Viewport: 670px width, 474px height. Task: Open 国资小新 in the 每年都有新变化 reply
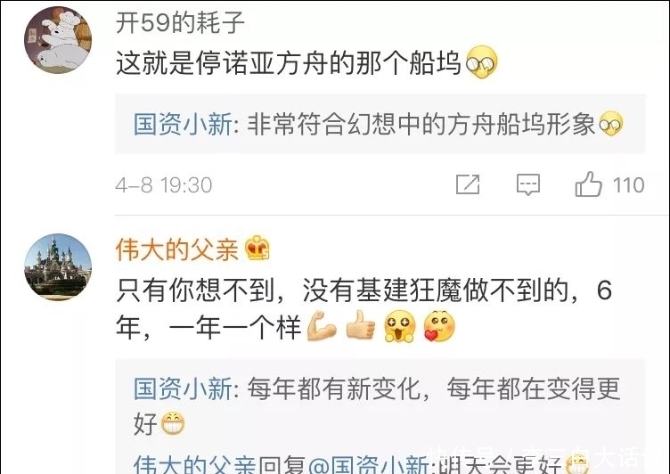[182, 387]
